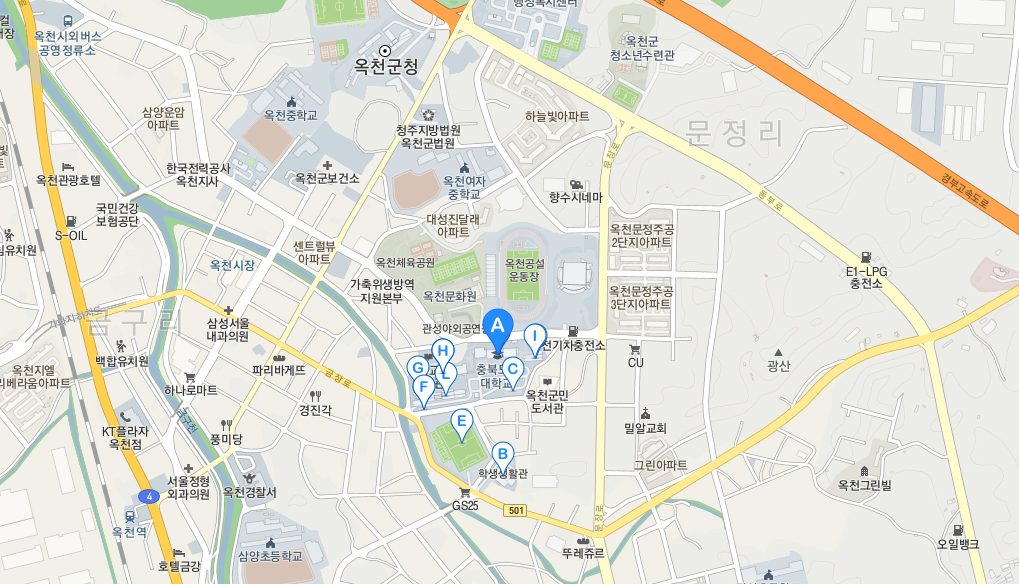The height and width of the screenshot is (584, 1019).
Task: Tap map pin labeled I
Action: (x=535, y=337)
